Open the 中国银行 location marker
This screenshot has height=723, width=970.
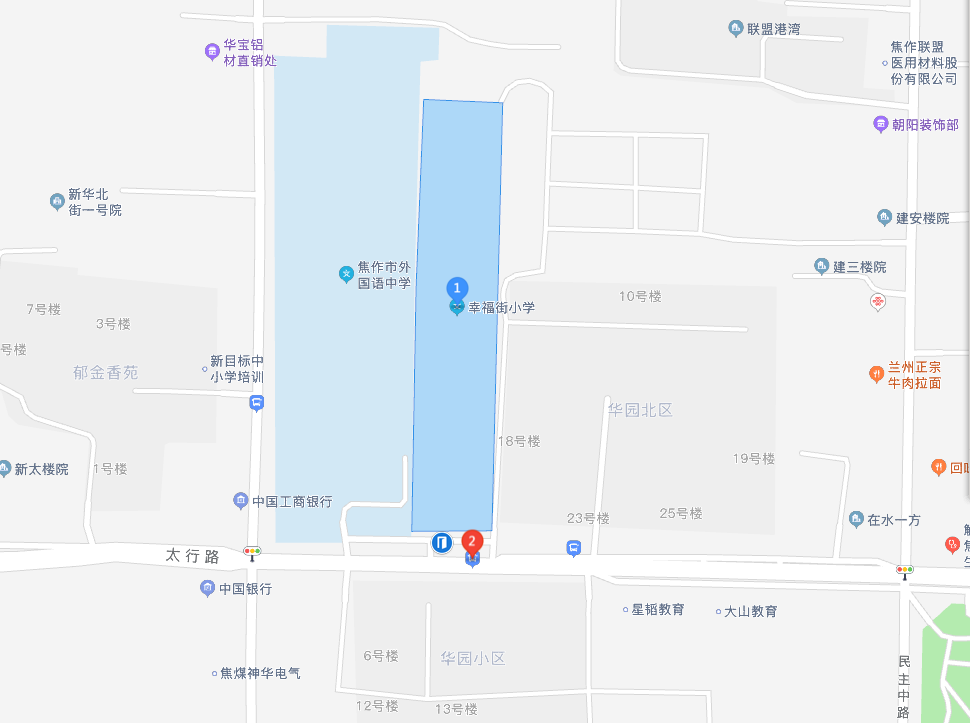click(207, 588)
